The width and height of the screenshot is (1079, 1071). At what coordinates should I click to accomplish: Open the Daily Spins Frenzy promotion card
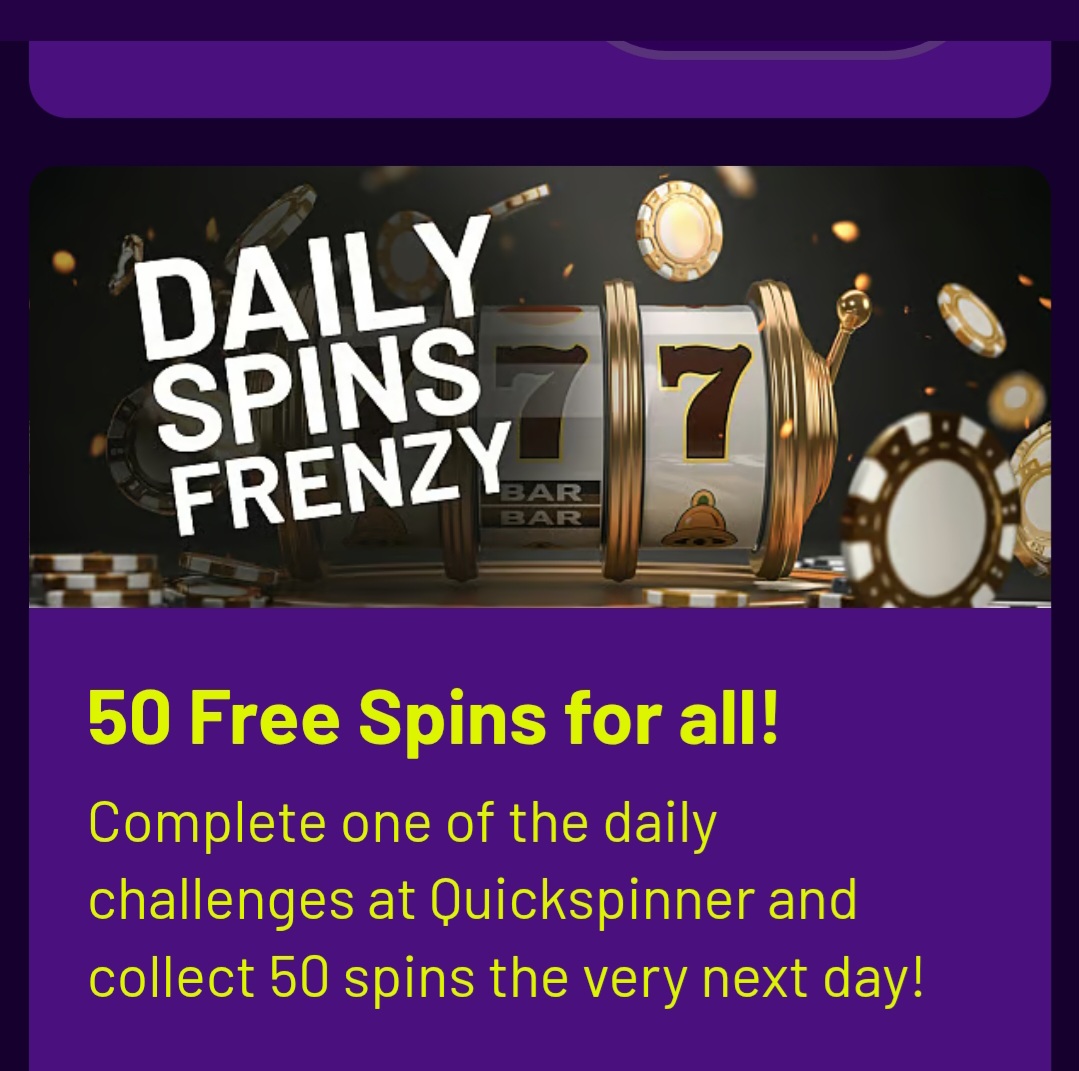click(x=539, y=386)
